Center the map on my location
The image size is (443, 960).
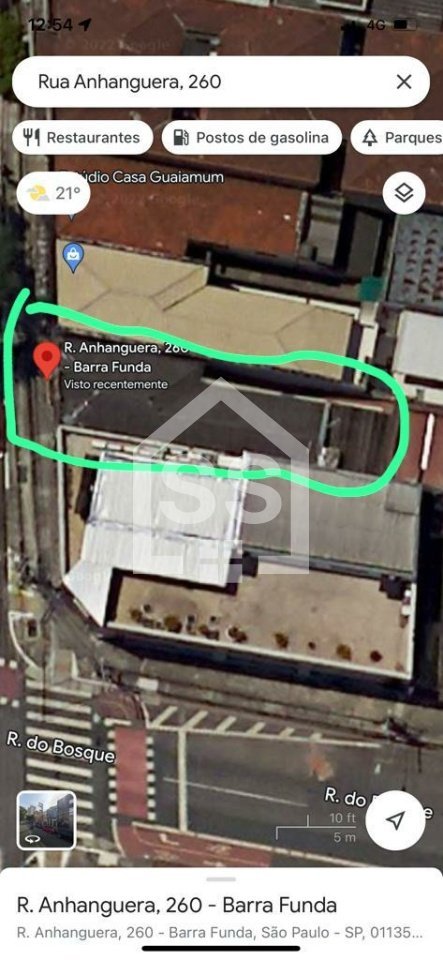[x=396, y=820]
